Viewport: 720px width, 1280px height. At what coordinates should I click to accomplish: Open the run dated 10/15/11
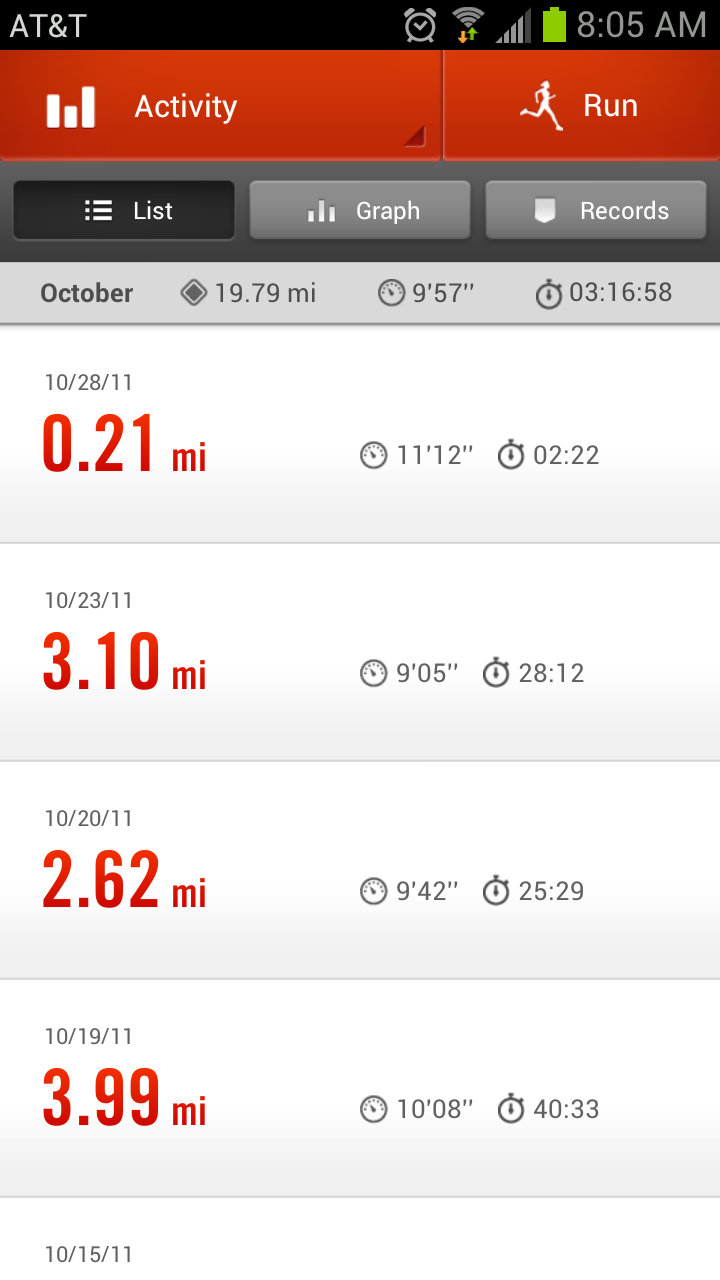[360, 1245]
